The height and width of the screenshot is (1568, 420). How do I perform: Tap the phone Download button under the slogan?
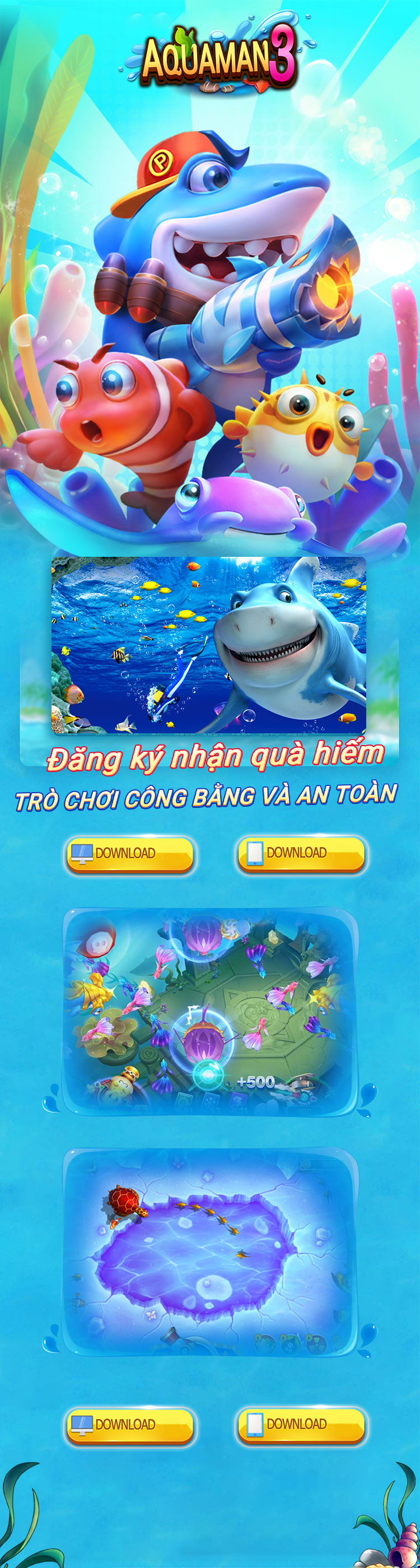pos(301,853)
